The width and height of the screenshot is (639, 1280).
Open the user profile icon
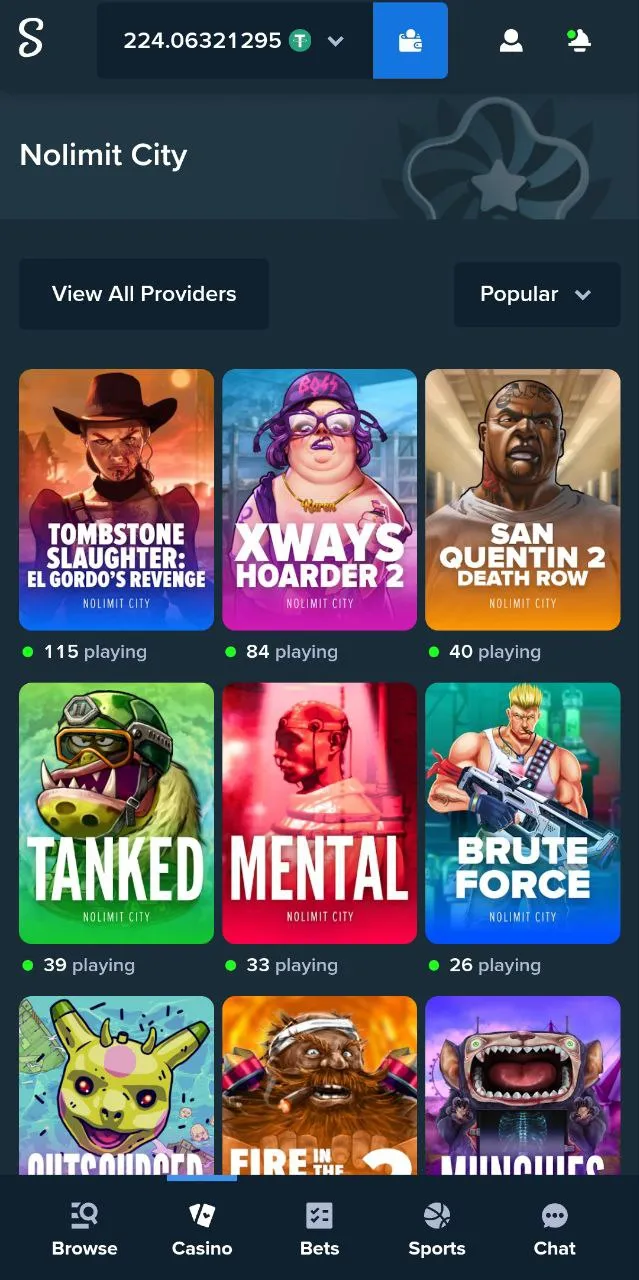click(x=511, y=41)
